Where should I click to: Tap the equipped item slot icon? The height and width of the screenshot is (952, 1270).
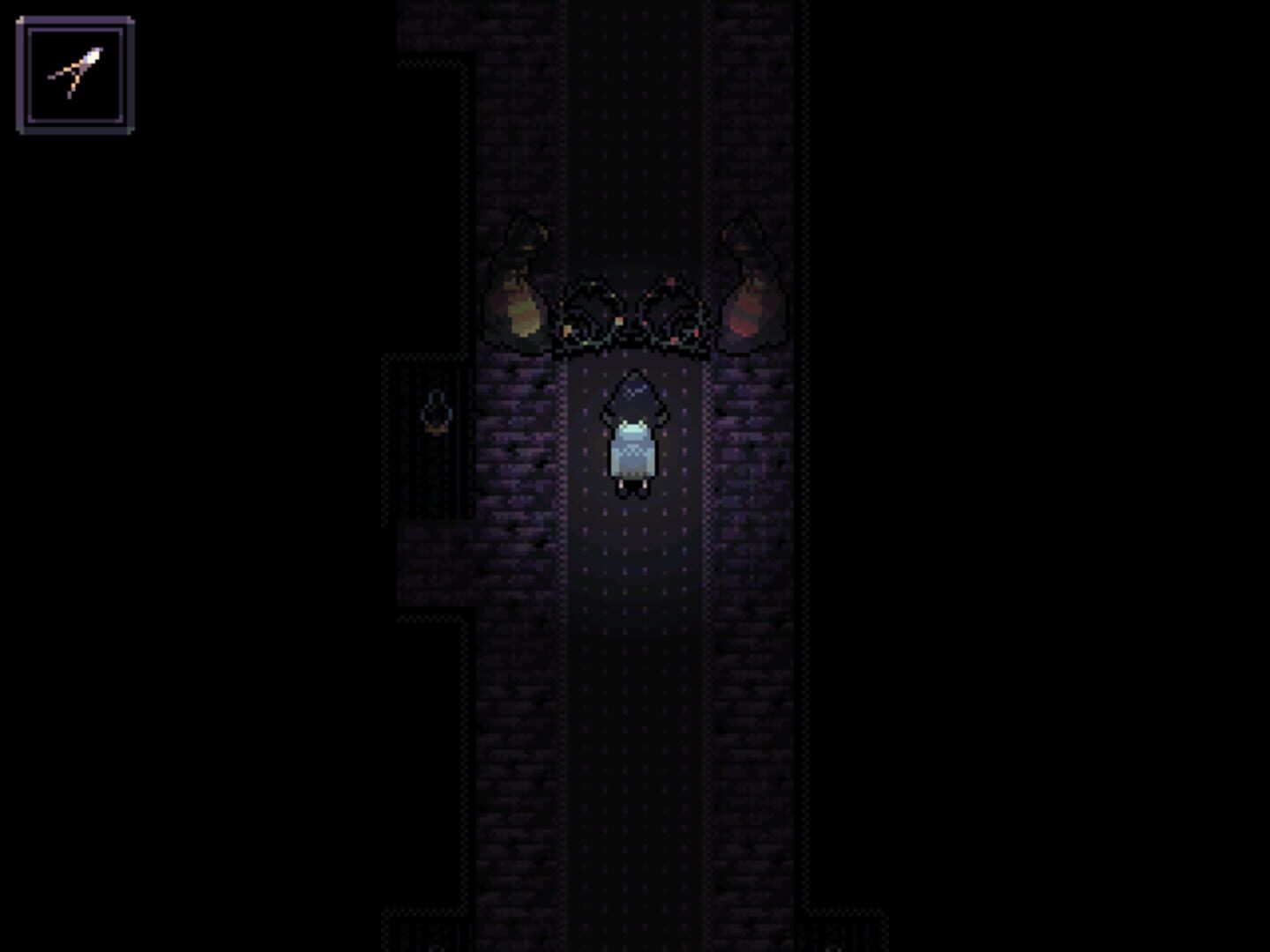[x=76, y=75]
